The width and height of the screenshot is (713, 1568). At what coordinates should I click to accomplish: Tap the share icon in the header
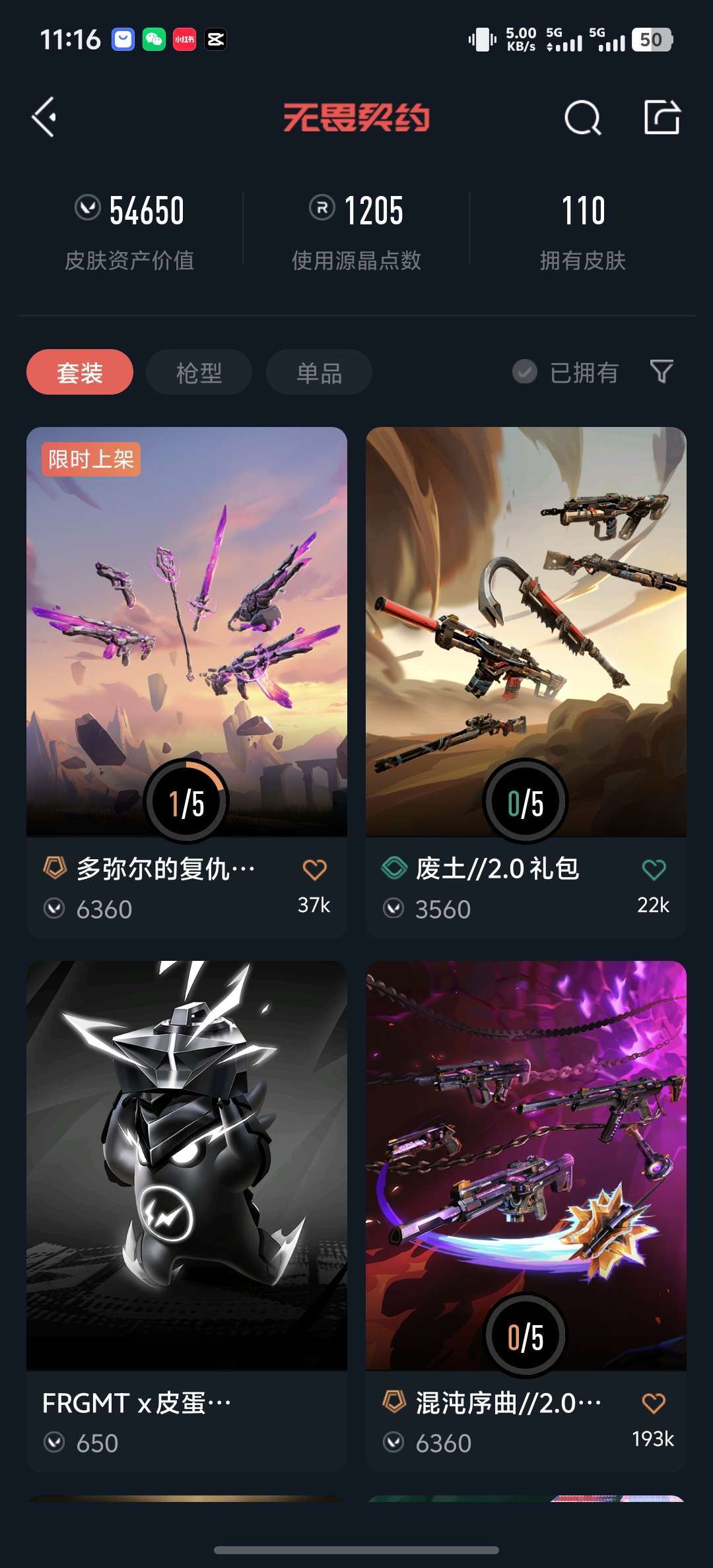(x=662, y=117)
